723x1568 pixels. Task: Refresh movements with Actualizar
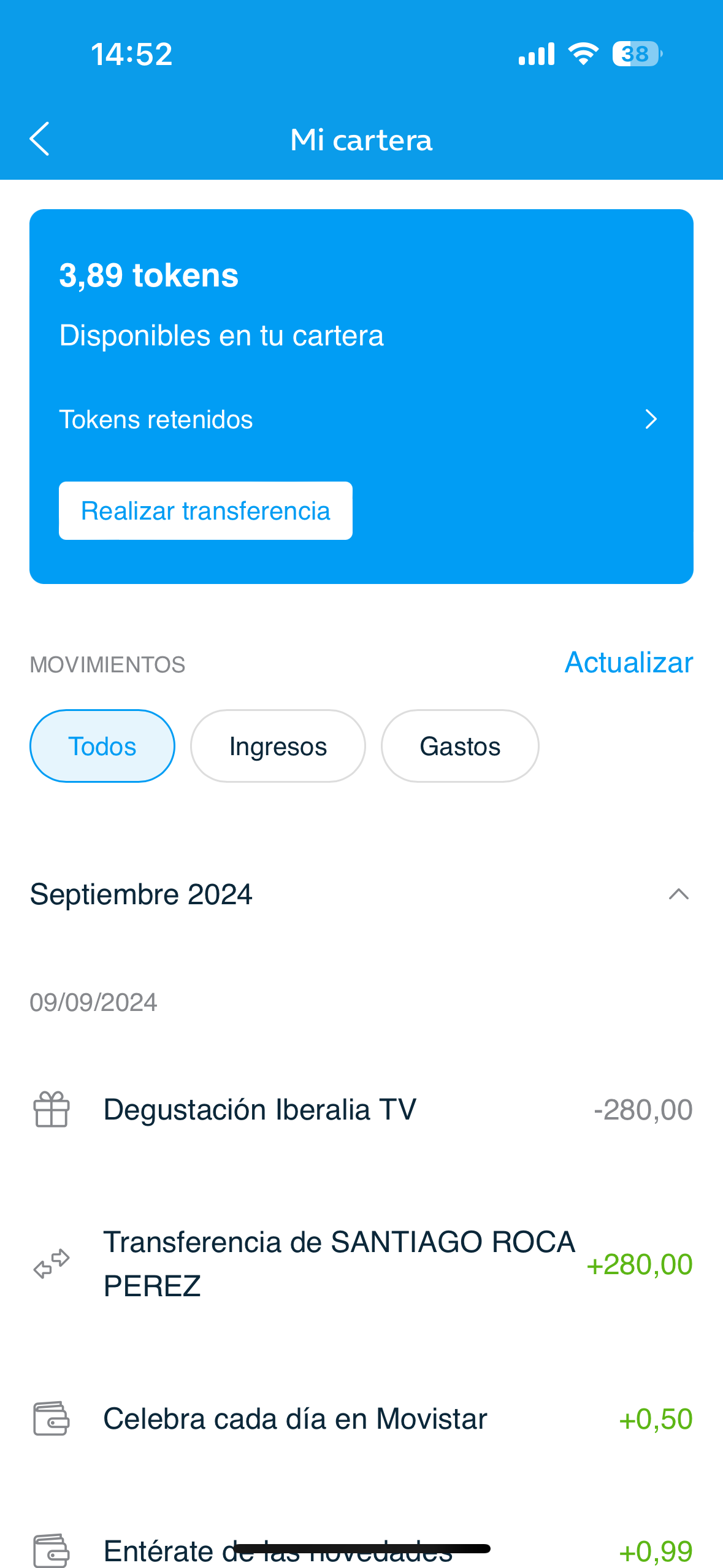pos(629,663)
